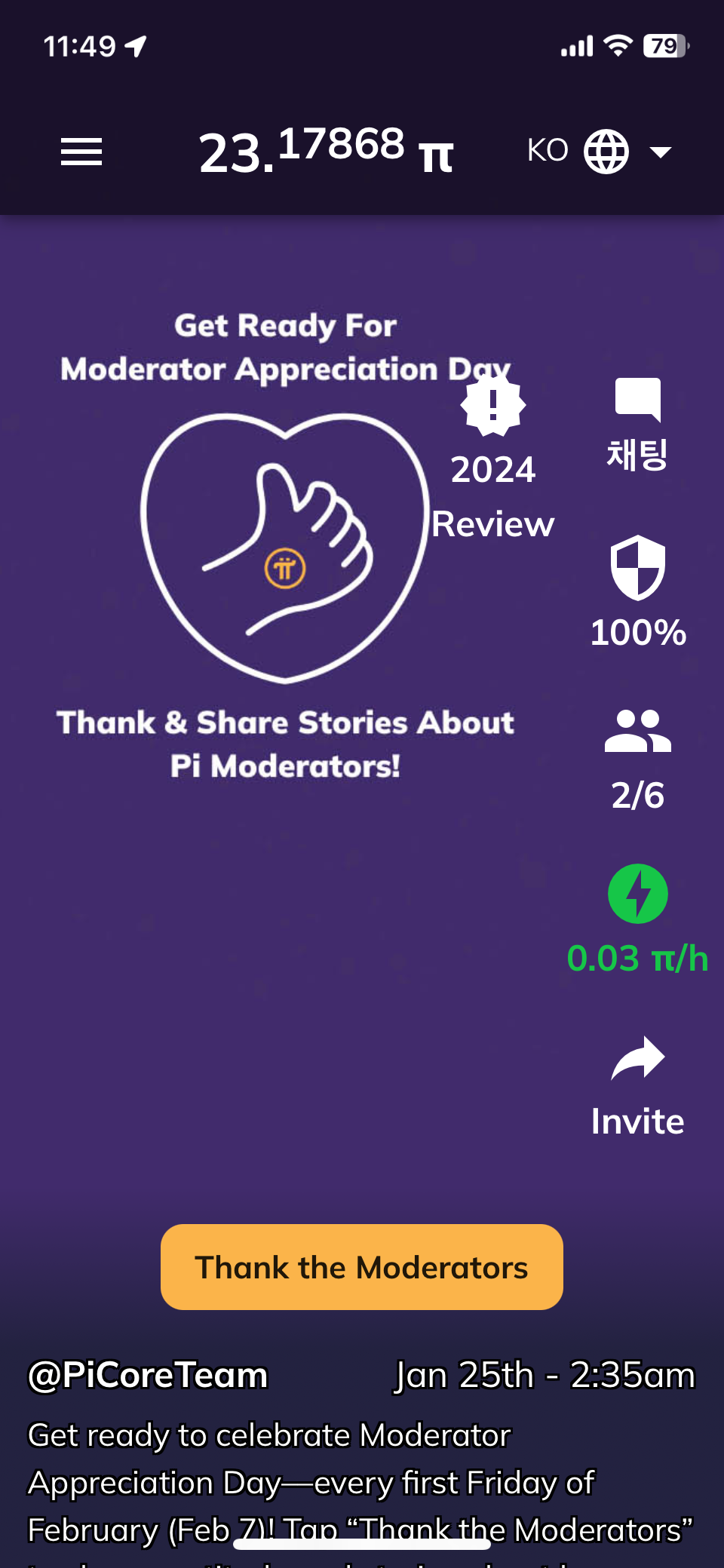Image resolution: width=724 pixels, height=1568 pixels.
Task: Tap the globe language icon
Action: pyautogui.click(x=608, y=150)
